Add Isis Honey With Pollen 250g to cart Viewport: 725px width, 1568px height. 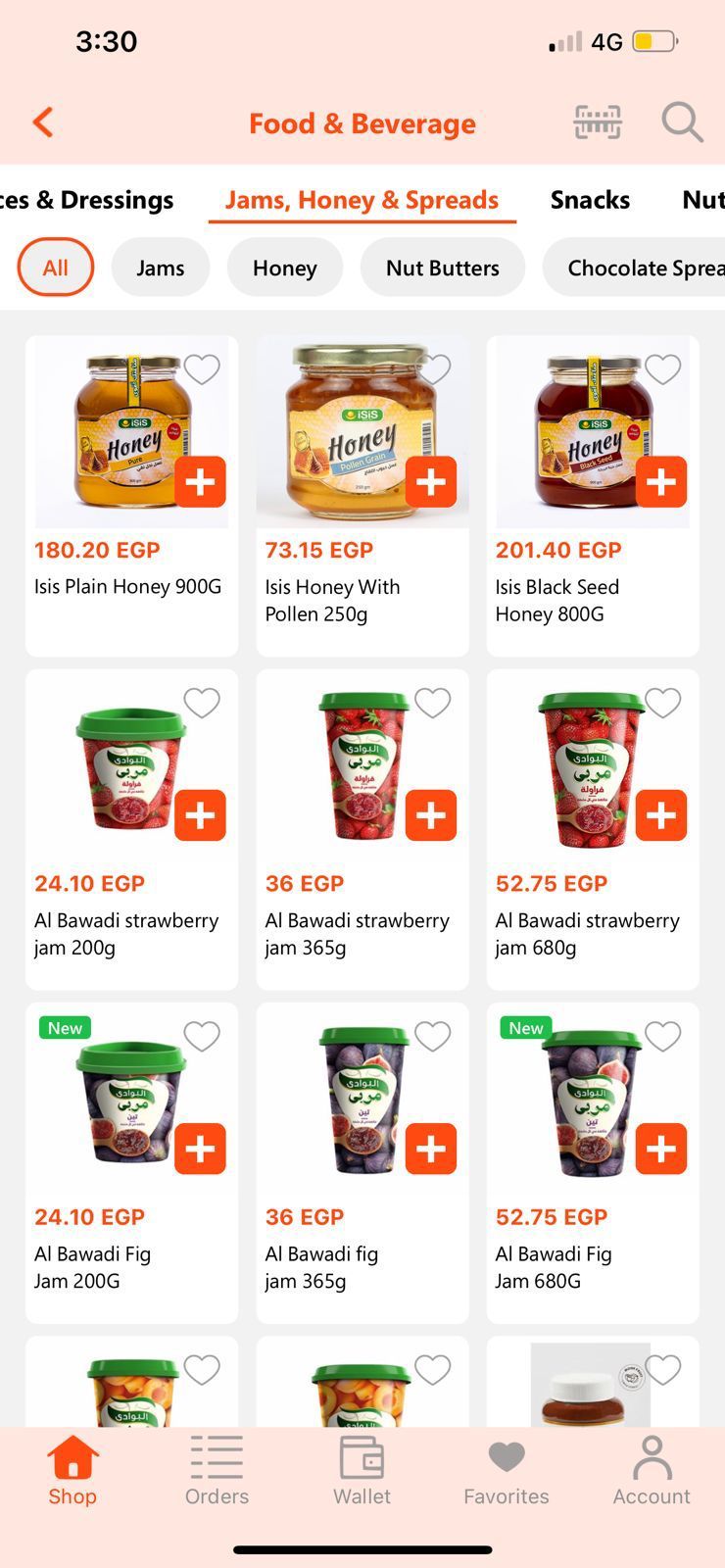tap(431, 481)
